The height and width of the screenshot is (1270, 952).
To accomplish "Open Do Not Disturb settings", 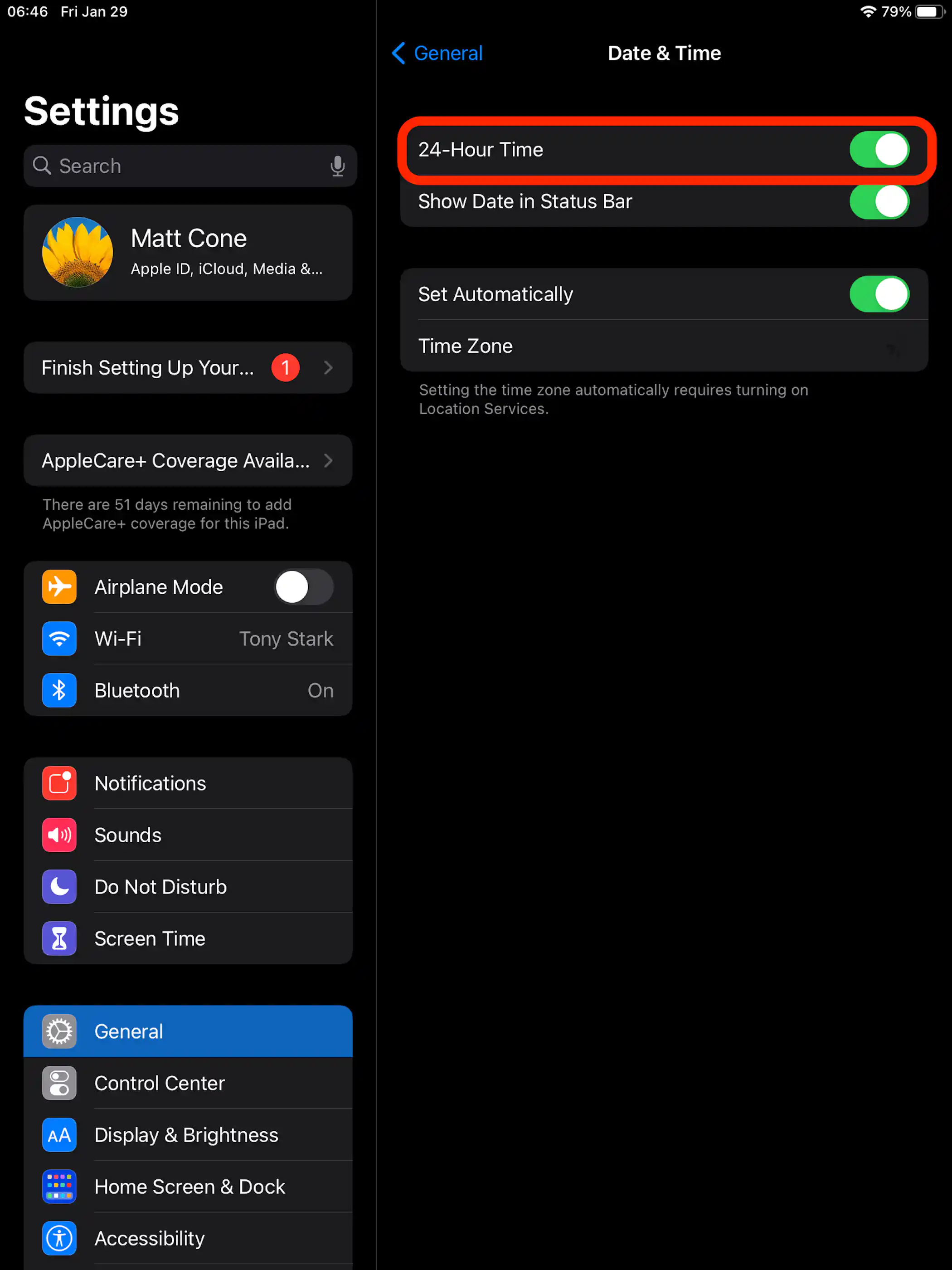I will 188,886.
